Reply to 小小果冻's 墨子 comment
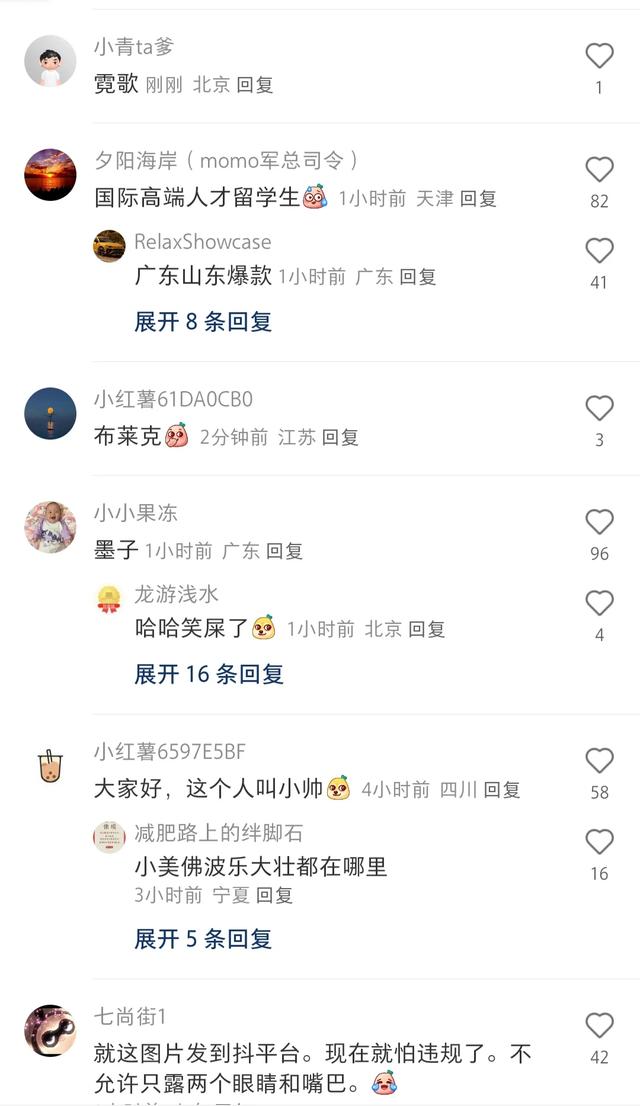Viewport: 640px width, 1106px height. (x=284, y=551)
